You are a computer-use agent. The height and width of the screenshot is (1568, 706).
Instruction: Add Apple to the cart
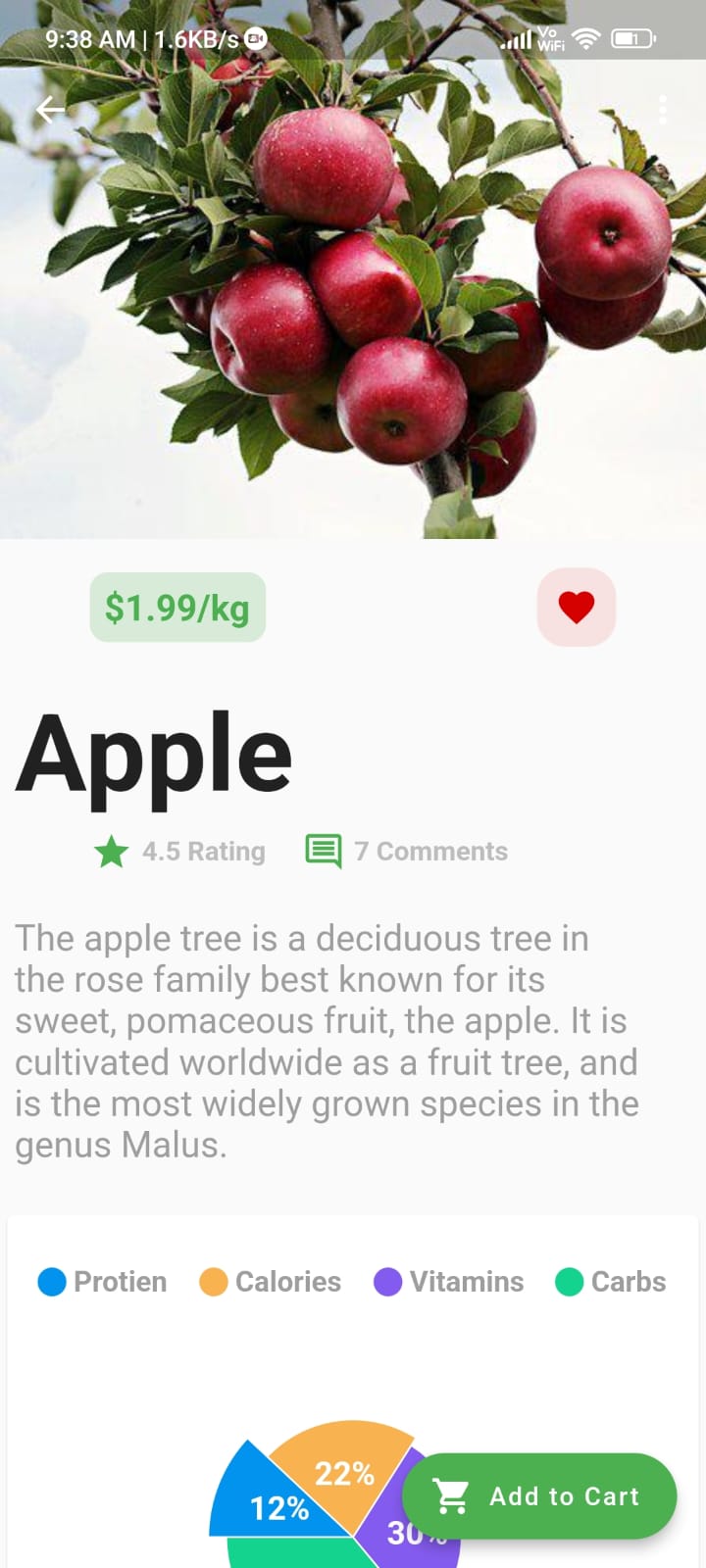tap(540, 1495)
